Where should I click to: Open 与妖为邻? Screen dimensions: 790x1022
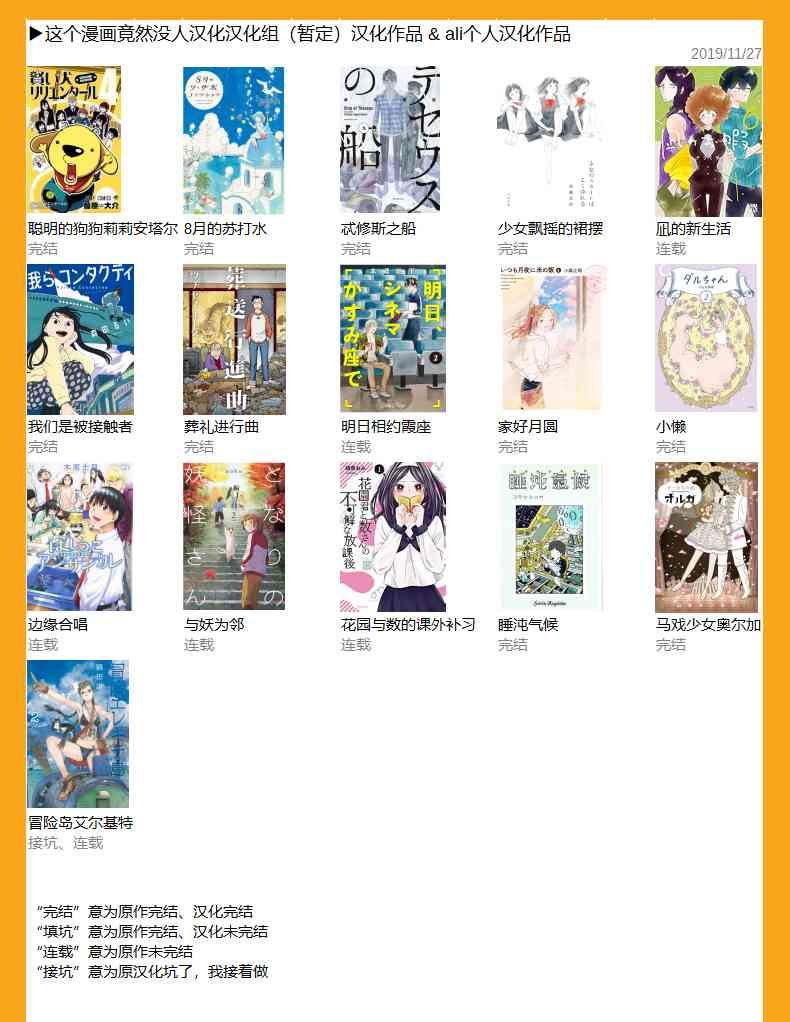[x=234, y=536]
